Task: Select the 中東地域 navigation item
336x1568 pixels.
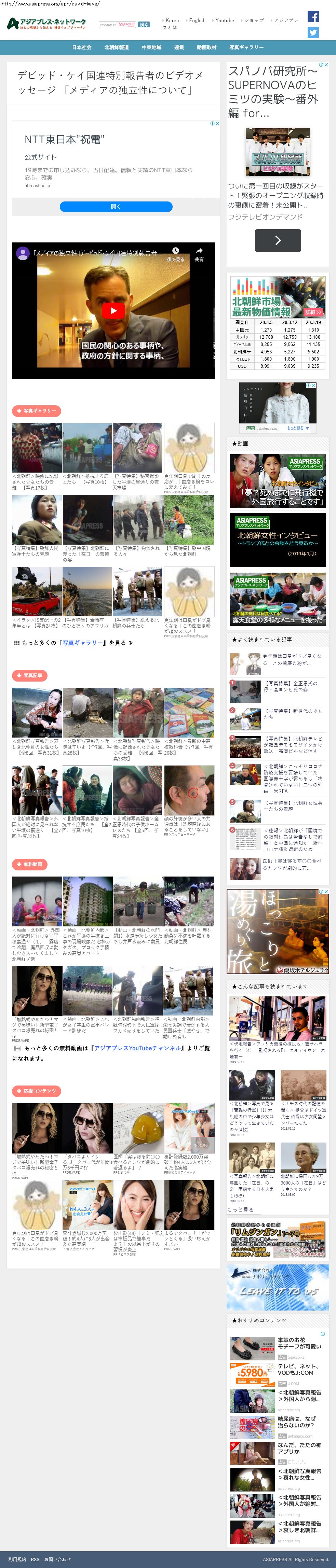Action: (151, 47)
